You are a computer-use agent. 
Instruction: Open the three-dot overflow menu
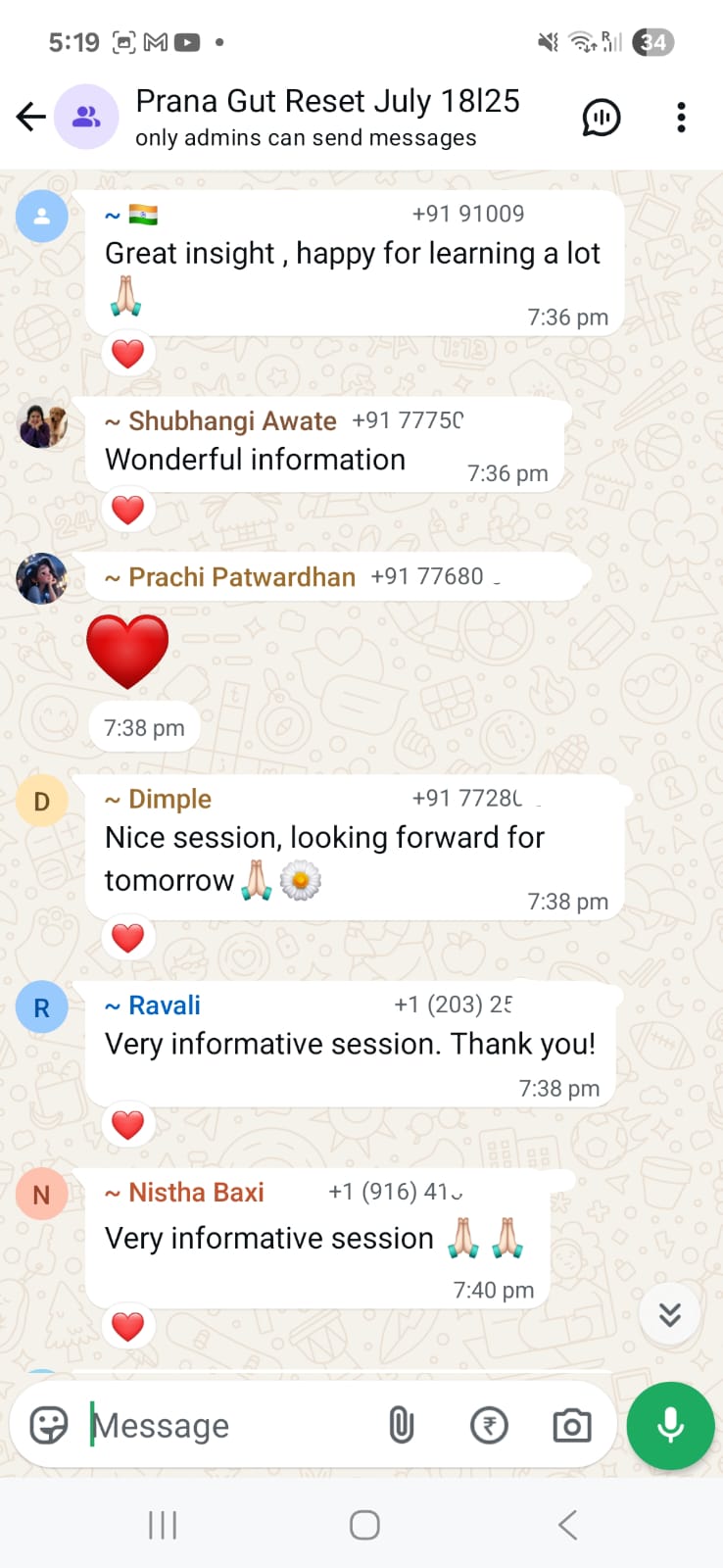(x=681, y=118)
